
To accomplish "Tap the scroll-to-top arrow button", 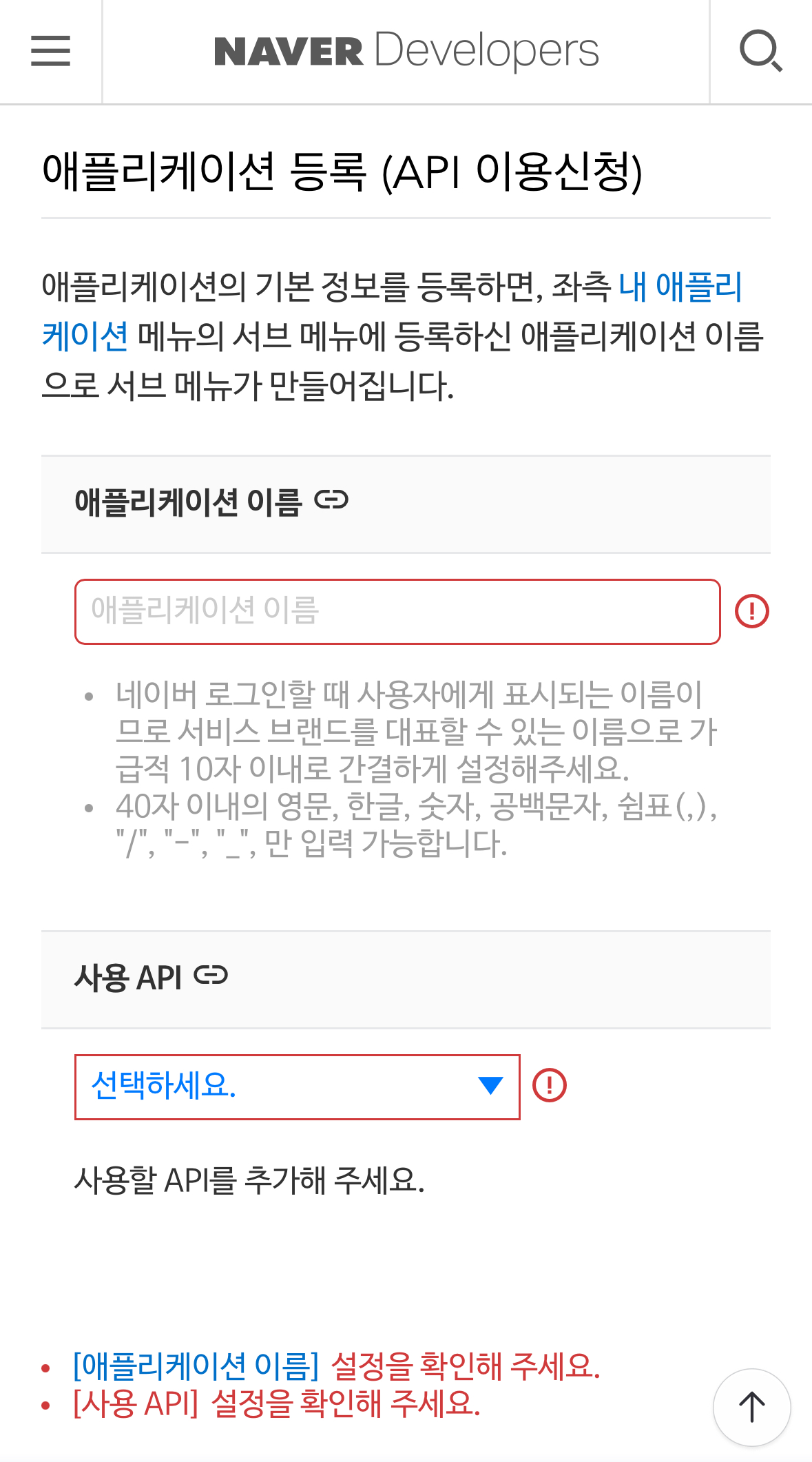I will tap(751, 1406).
